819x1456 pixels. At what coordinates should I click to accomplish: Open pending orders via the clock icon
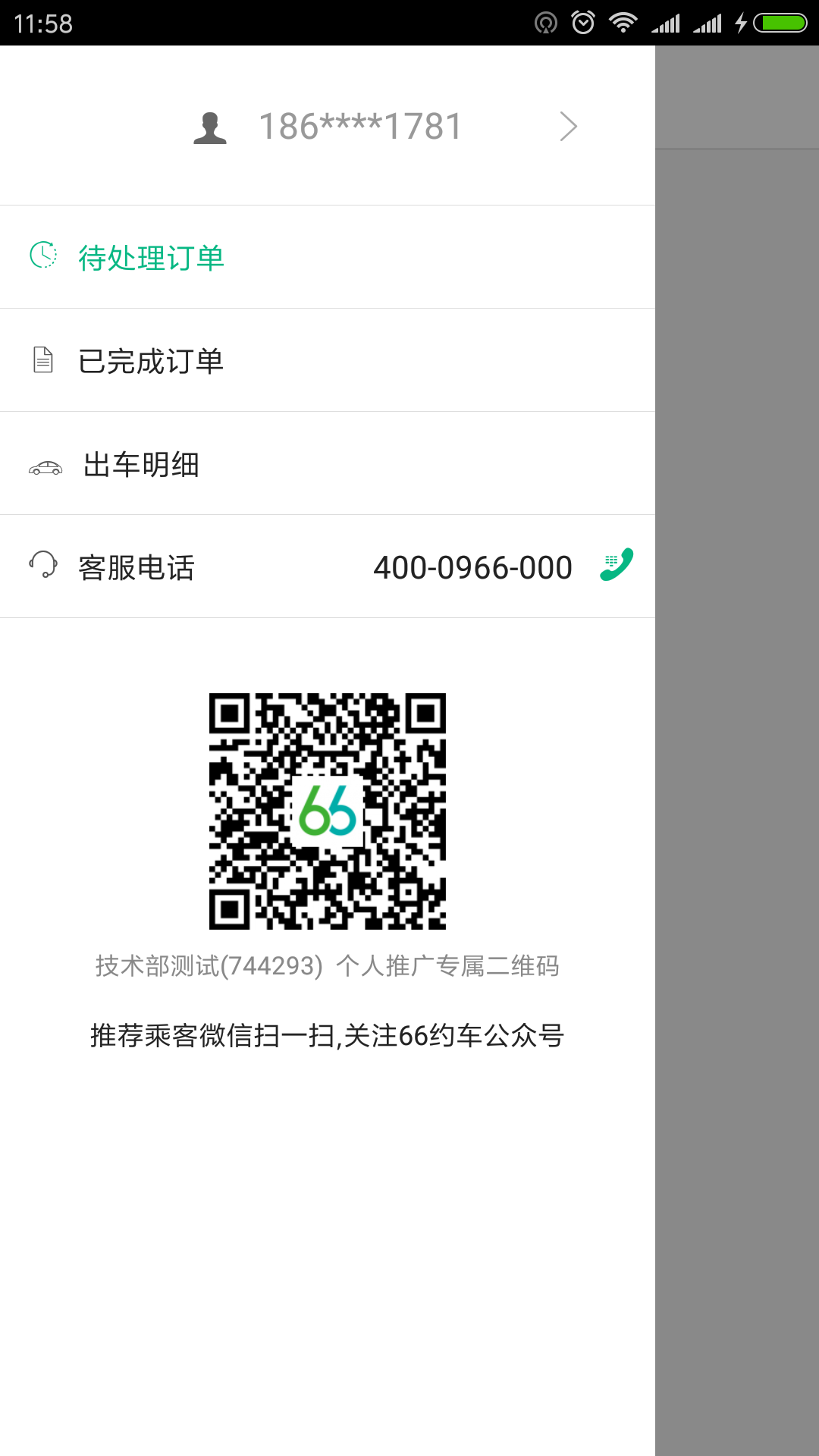[43, 257]
